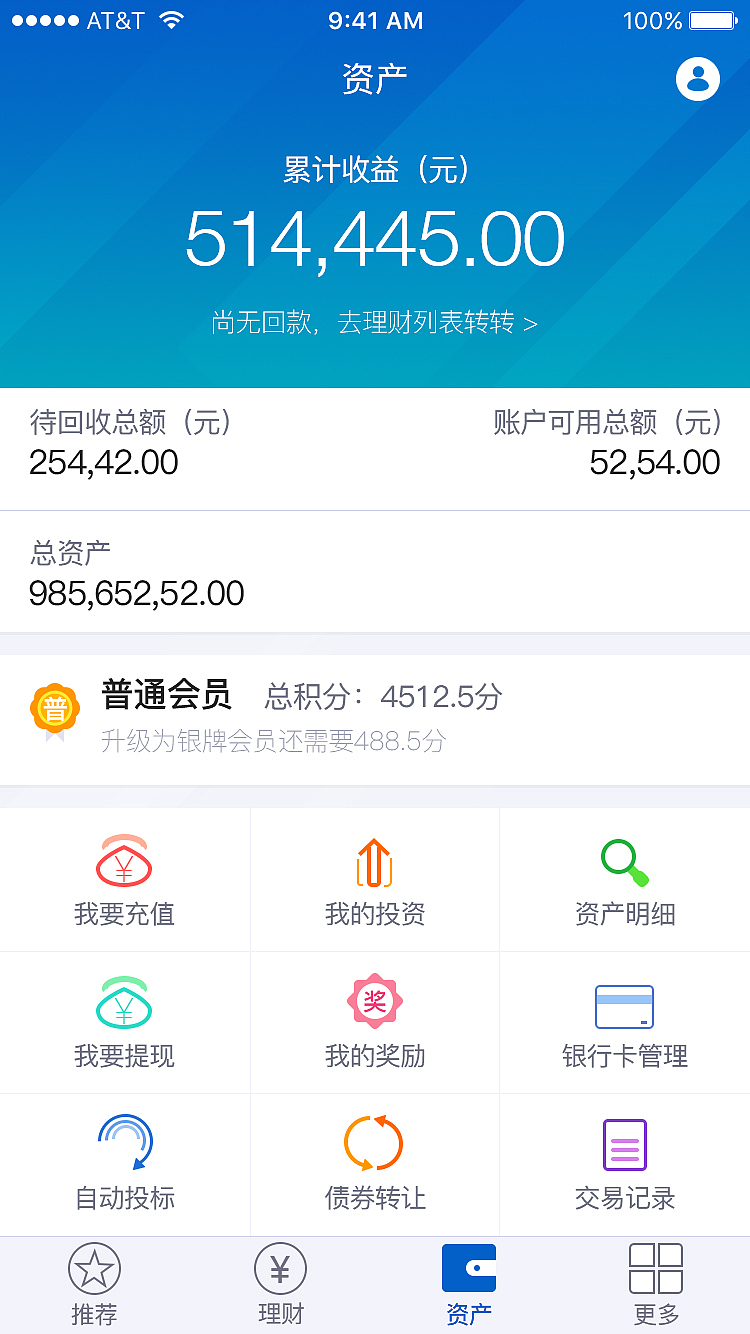View 资产明细 details
Image resolution: width=750 pixels, height=1334 pixels.
pos(625,880)
